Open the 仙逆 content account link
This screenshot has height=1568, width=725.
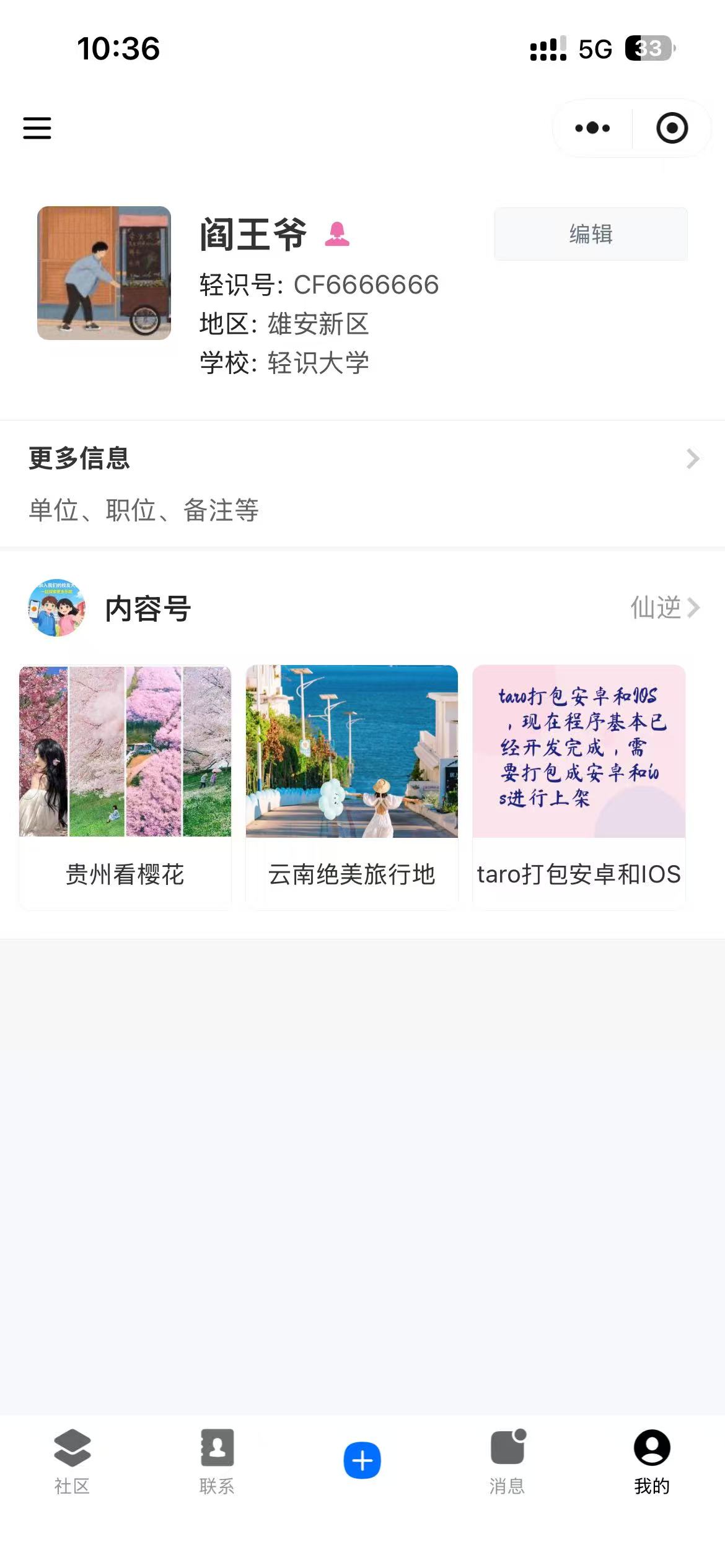tap(664, 608)
